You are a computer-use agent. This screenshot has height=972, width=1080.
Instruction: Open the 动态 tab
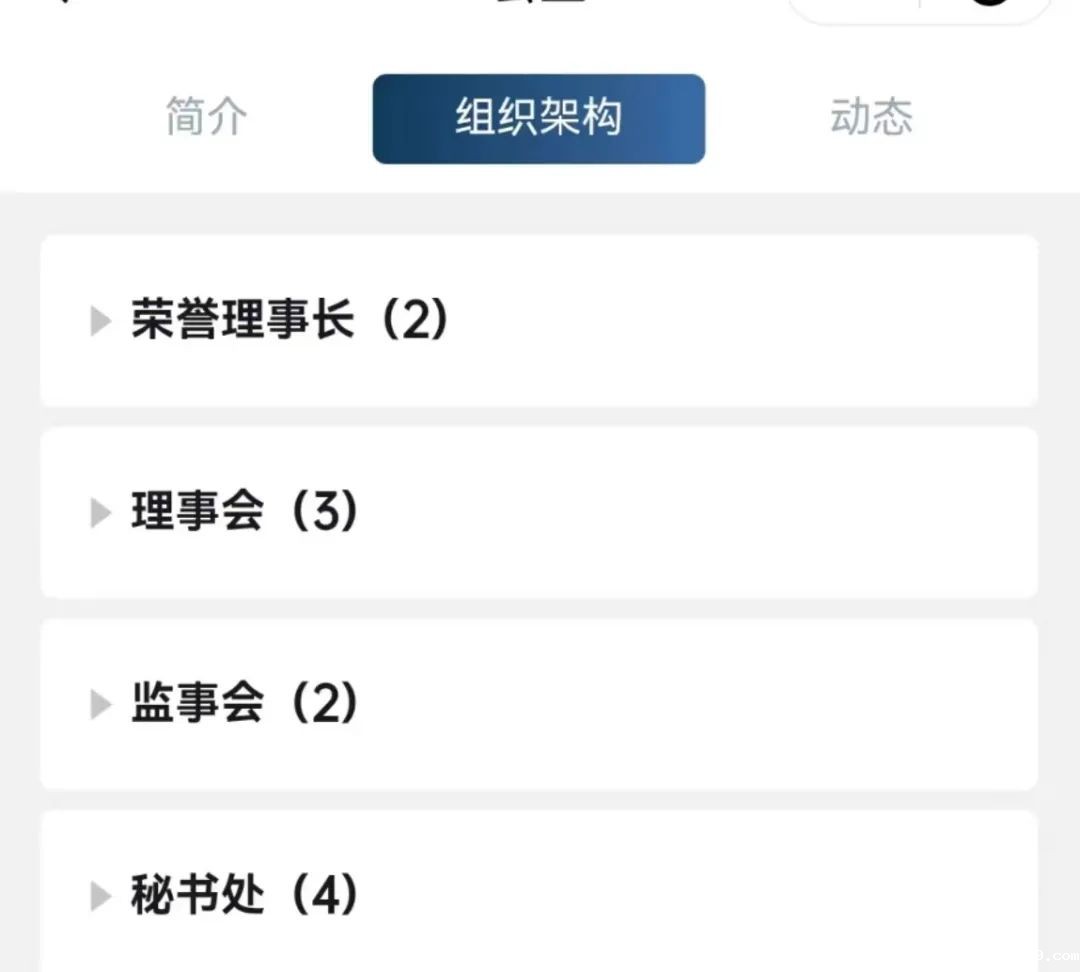[x=870, y=118]
